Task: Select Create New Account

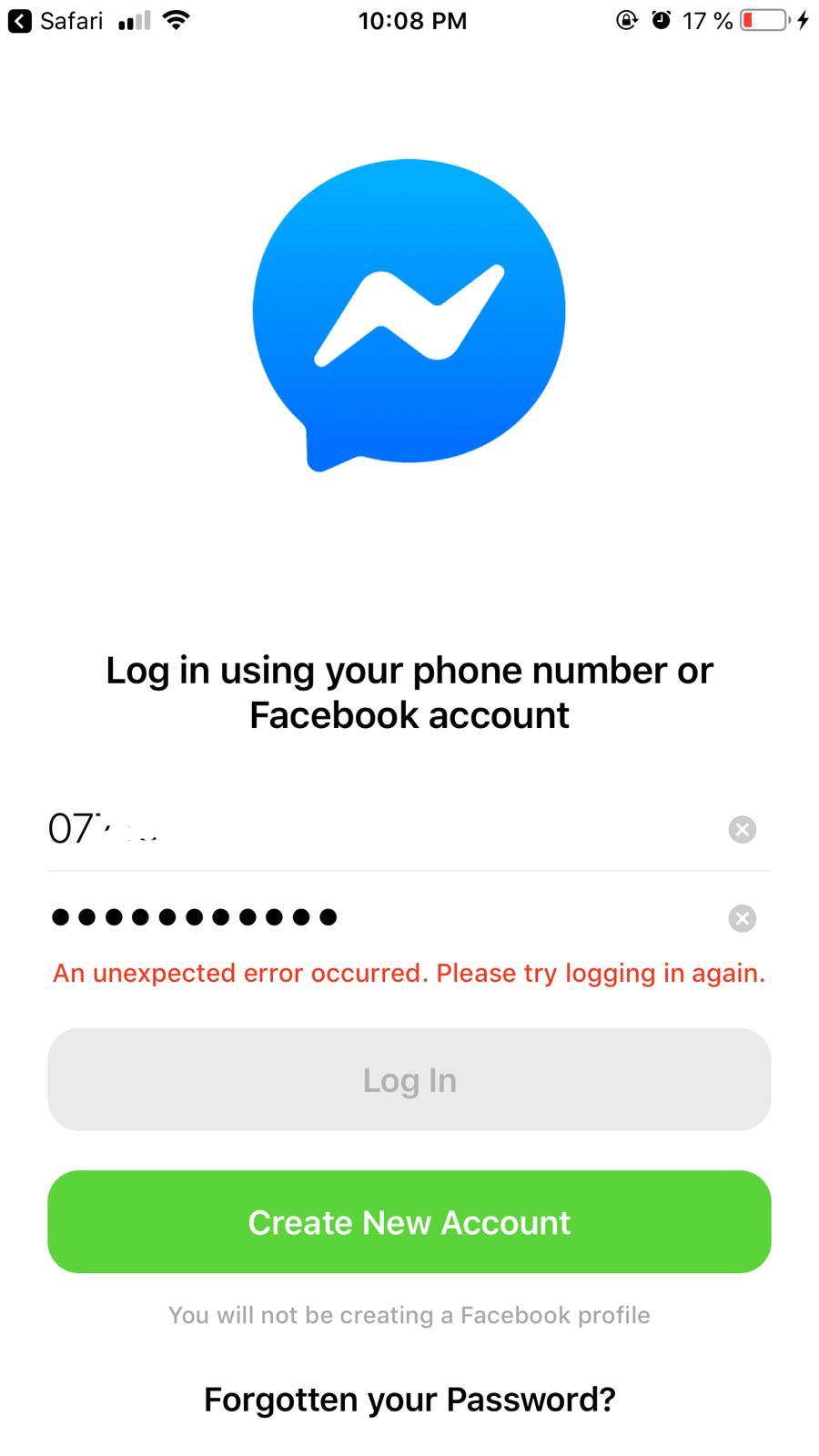Action: [409, 1221]
